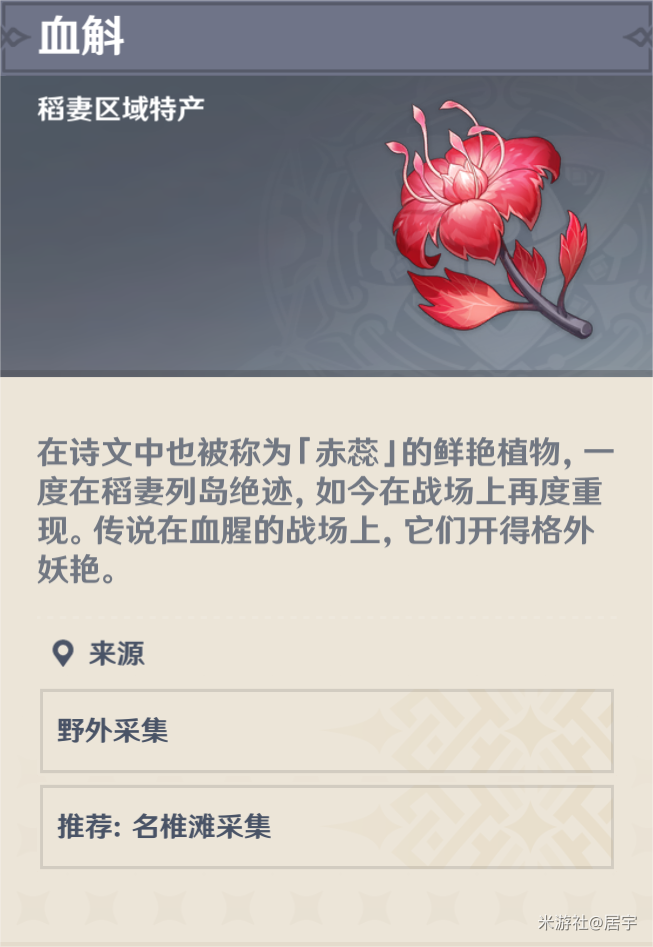Select 推荐: 名椎滩采集 source

pos(326,827)
